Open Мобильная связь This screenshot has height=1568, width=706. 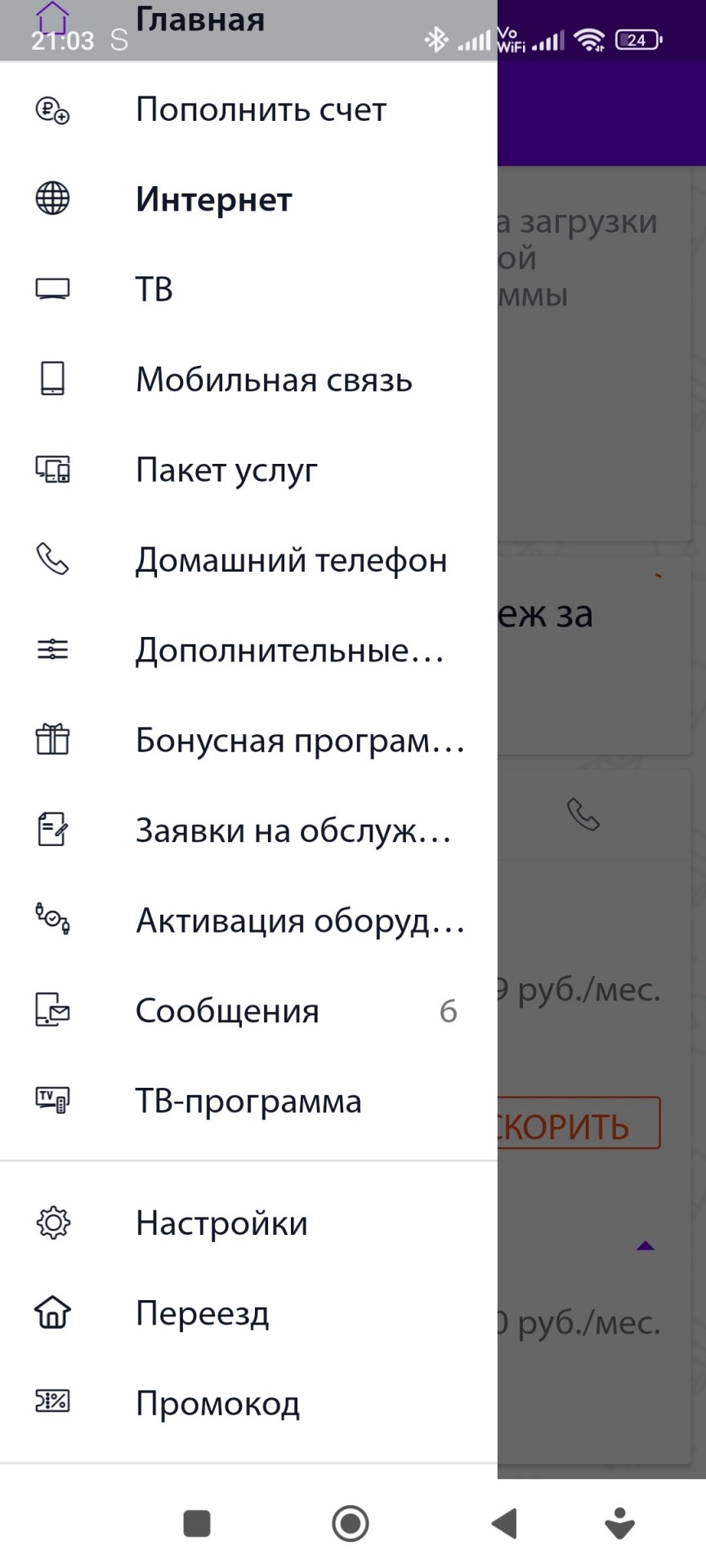[x=248, y=380]
